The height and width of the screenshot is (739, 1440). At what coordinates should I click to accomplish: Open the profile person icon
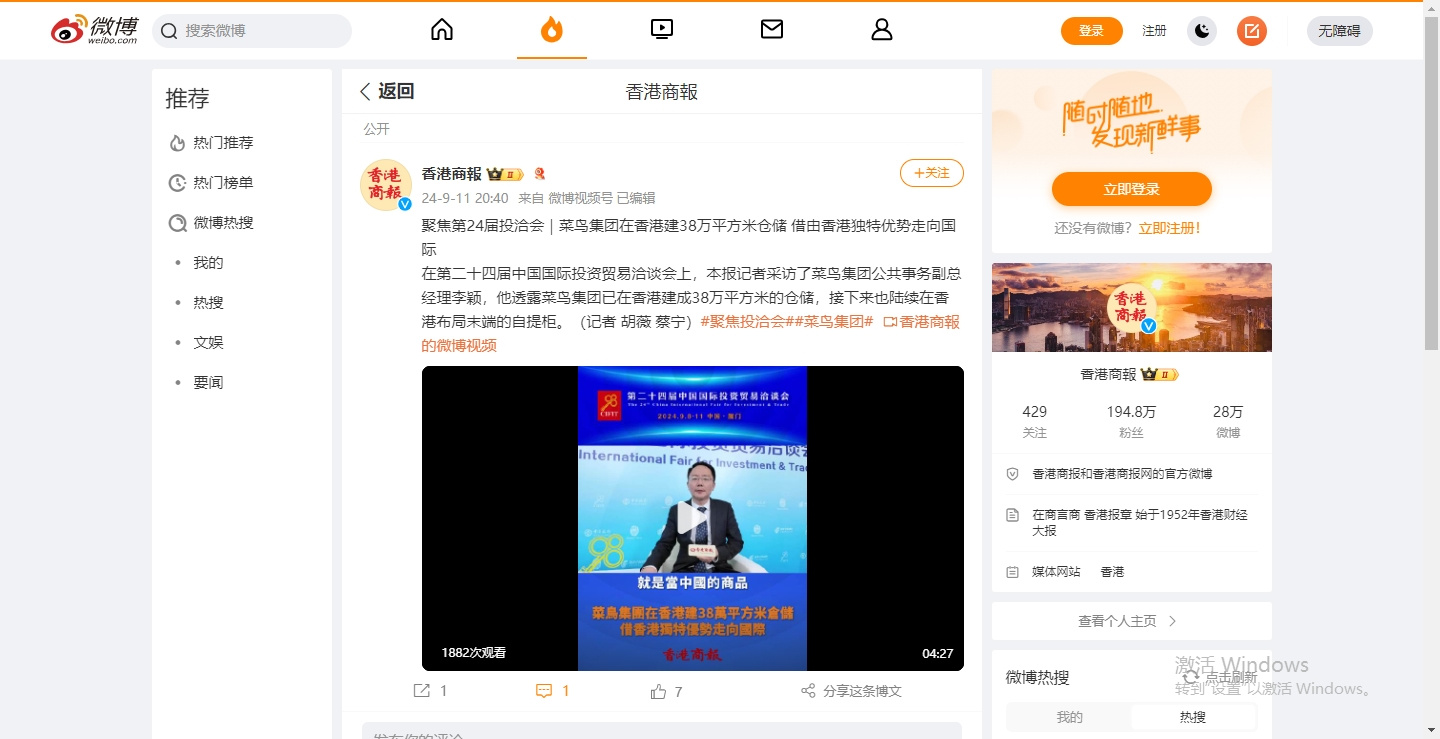coord(882,30)
